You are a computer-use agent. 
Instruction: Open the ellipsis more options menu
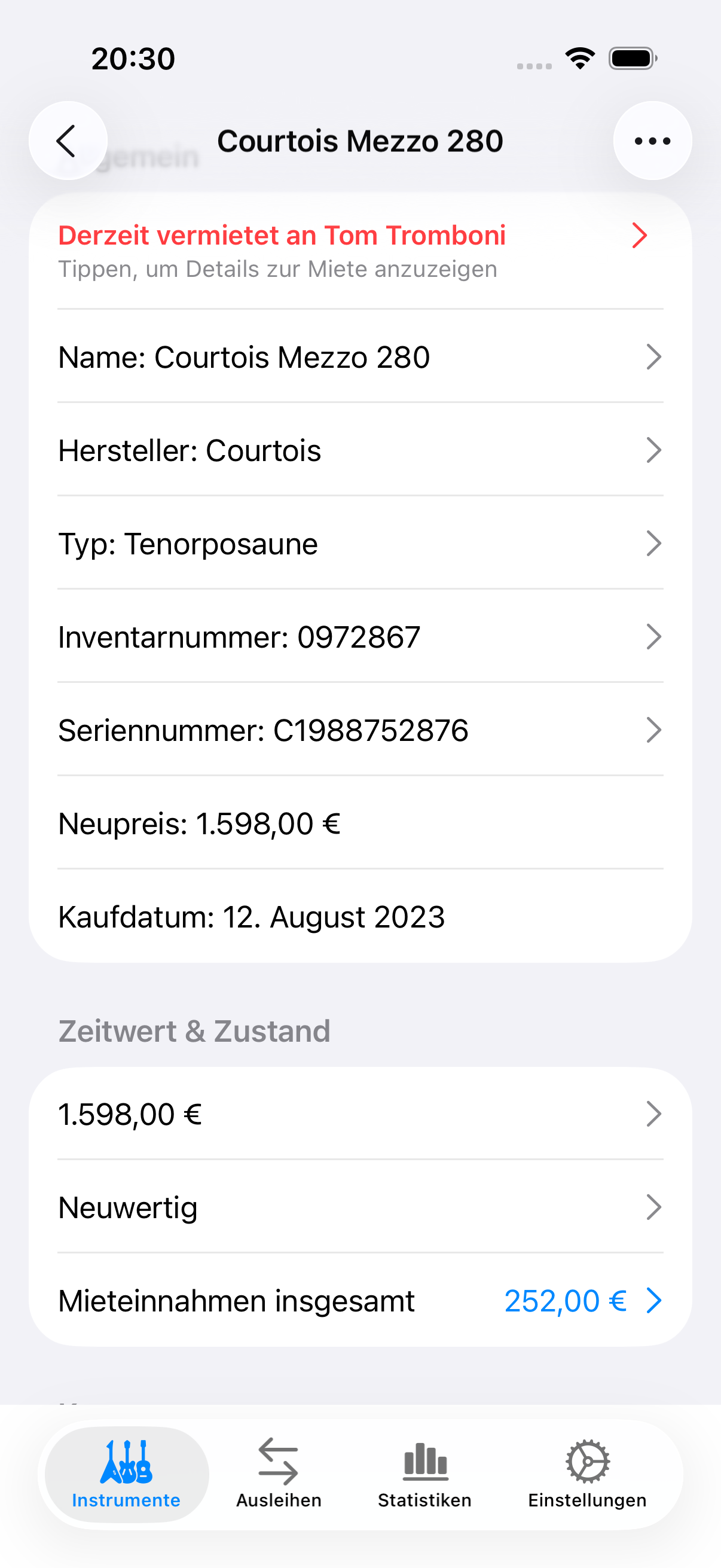point(652,140)
